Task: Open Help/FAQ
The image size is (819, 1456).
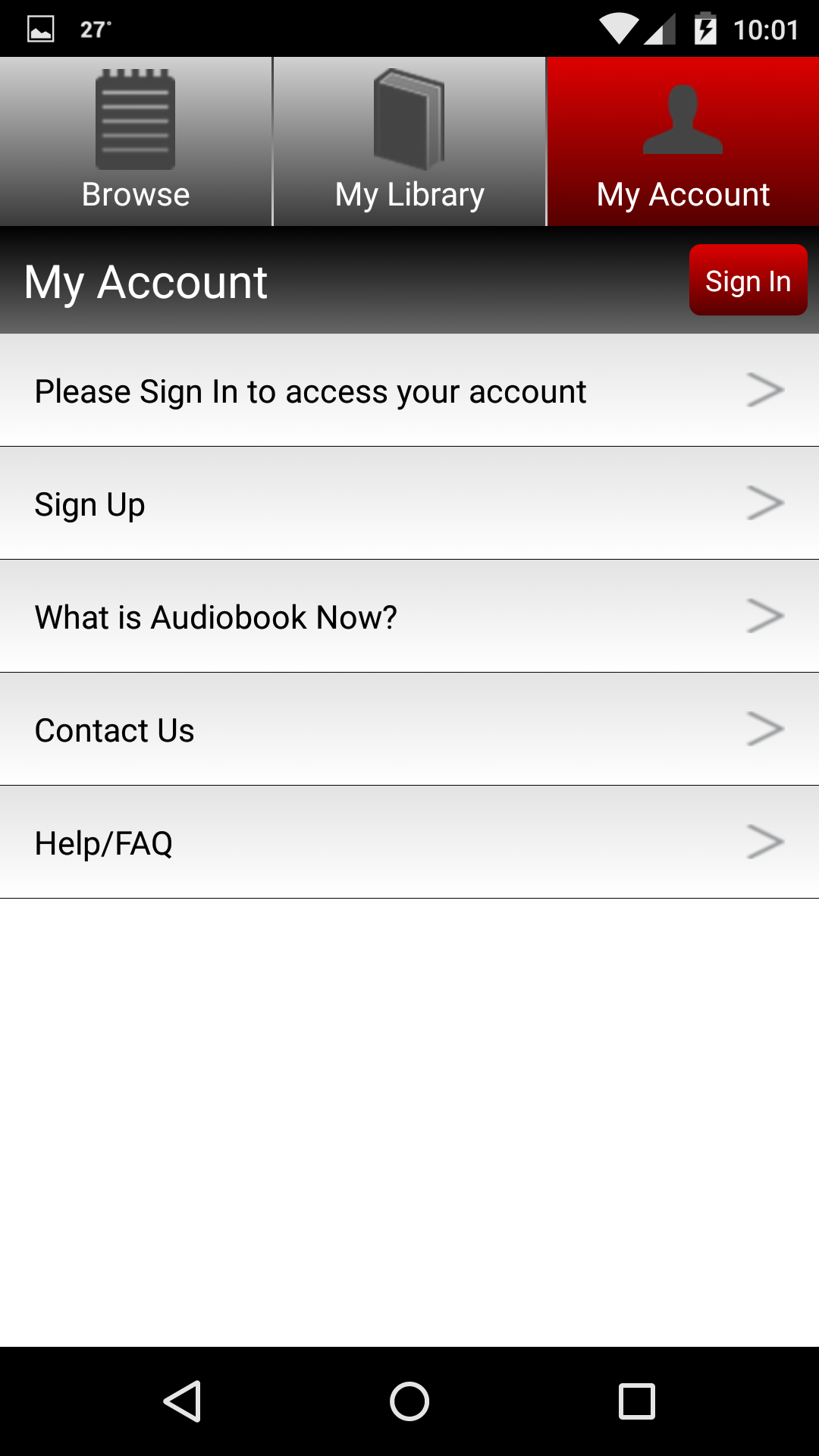Action: [409, 843]
